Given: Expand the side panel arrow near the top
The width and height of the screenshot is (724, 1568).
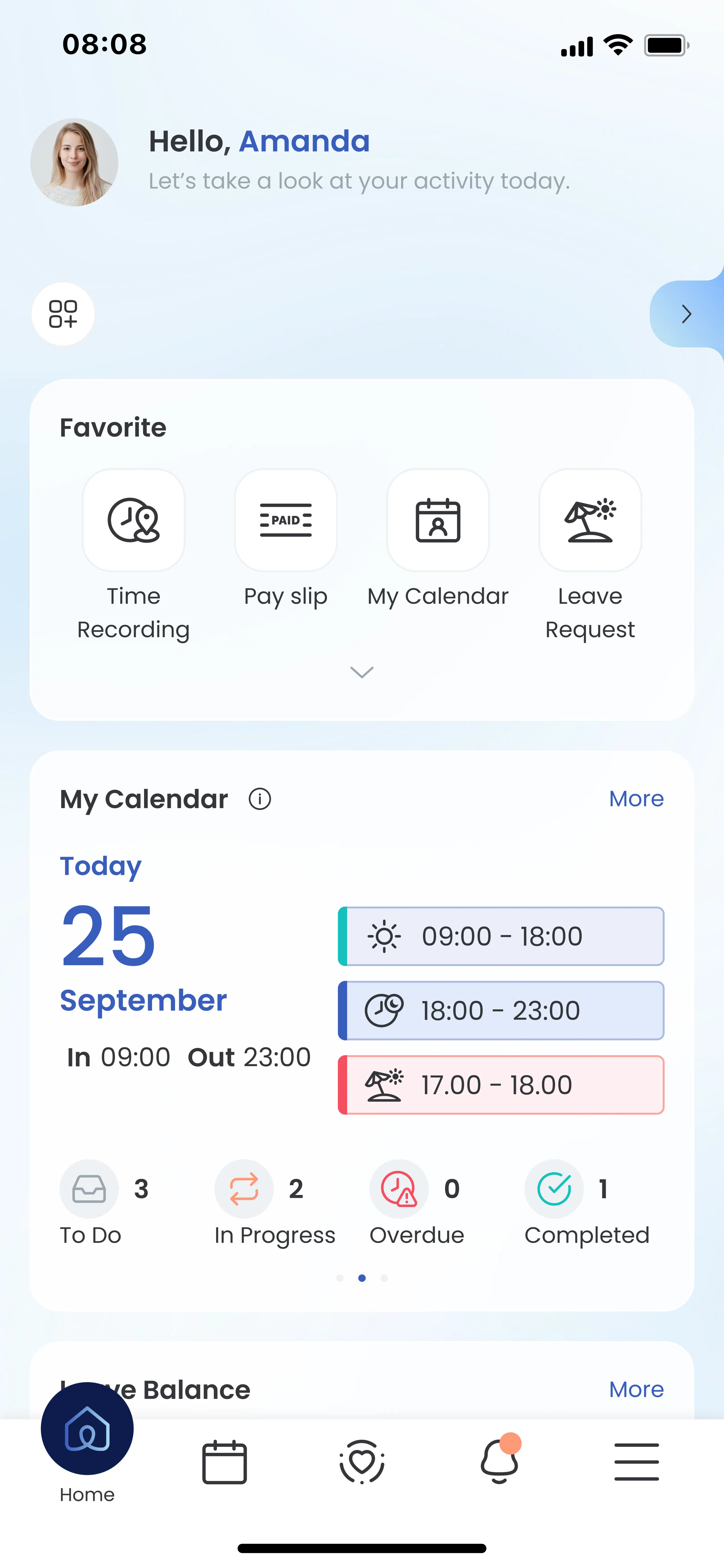Looking at the screenshot, I should (686, 314).
